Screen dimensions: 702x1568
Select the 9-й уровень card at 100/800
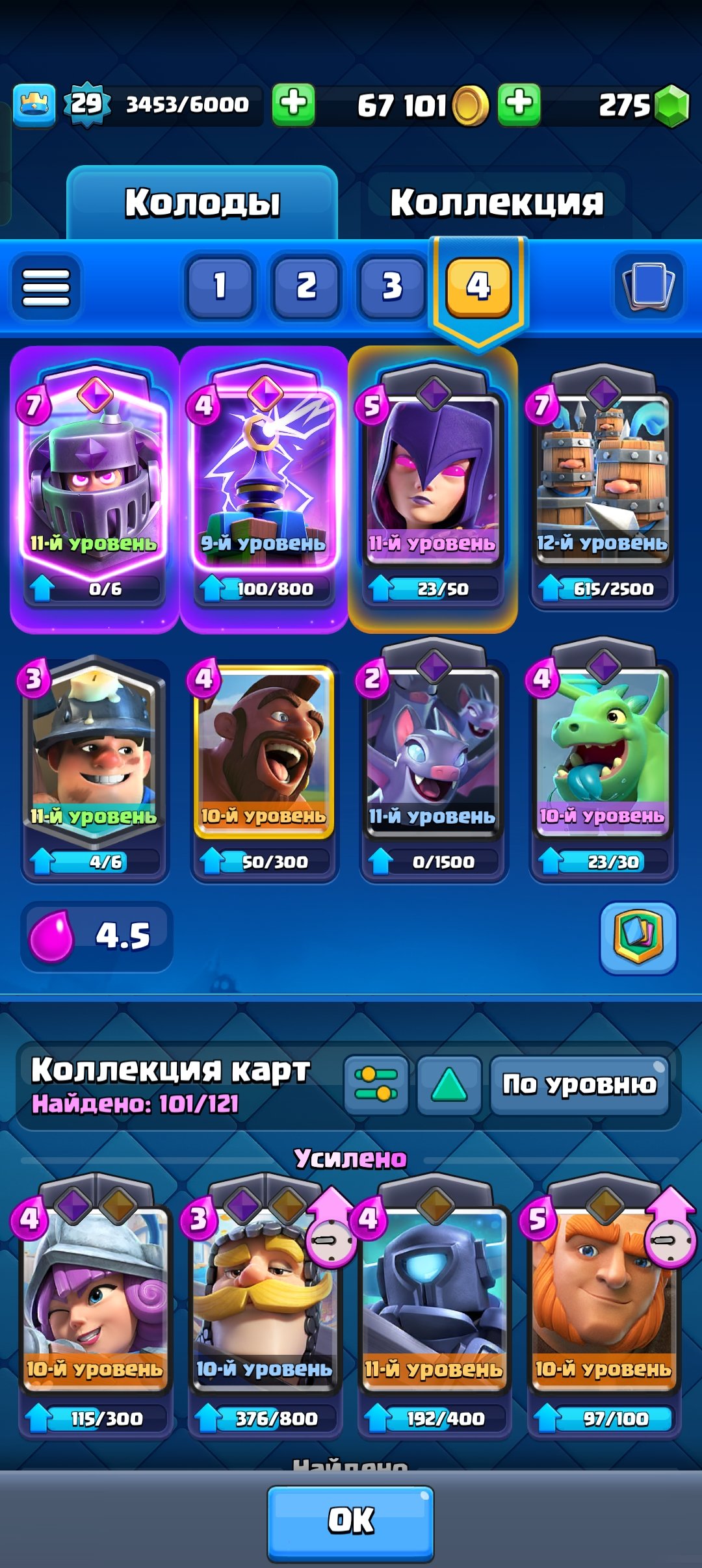point(264,488)
